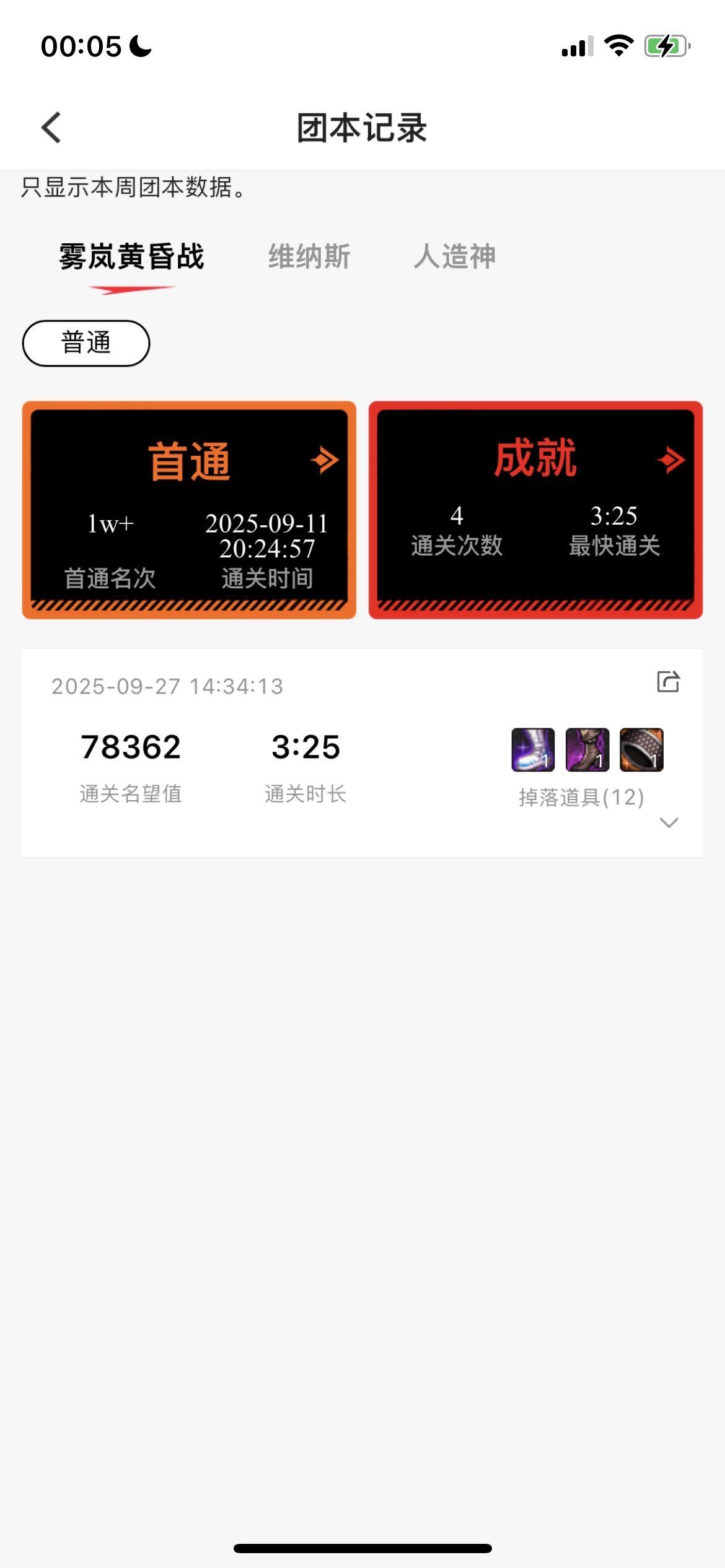Expand the 掉落道具 list chevron

[x=669, y=822]
